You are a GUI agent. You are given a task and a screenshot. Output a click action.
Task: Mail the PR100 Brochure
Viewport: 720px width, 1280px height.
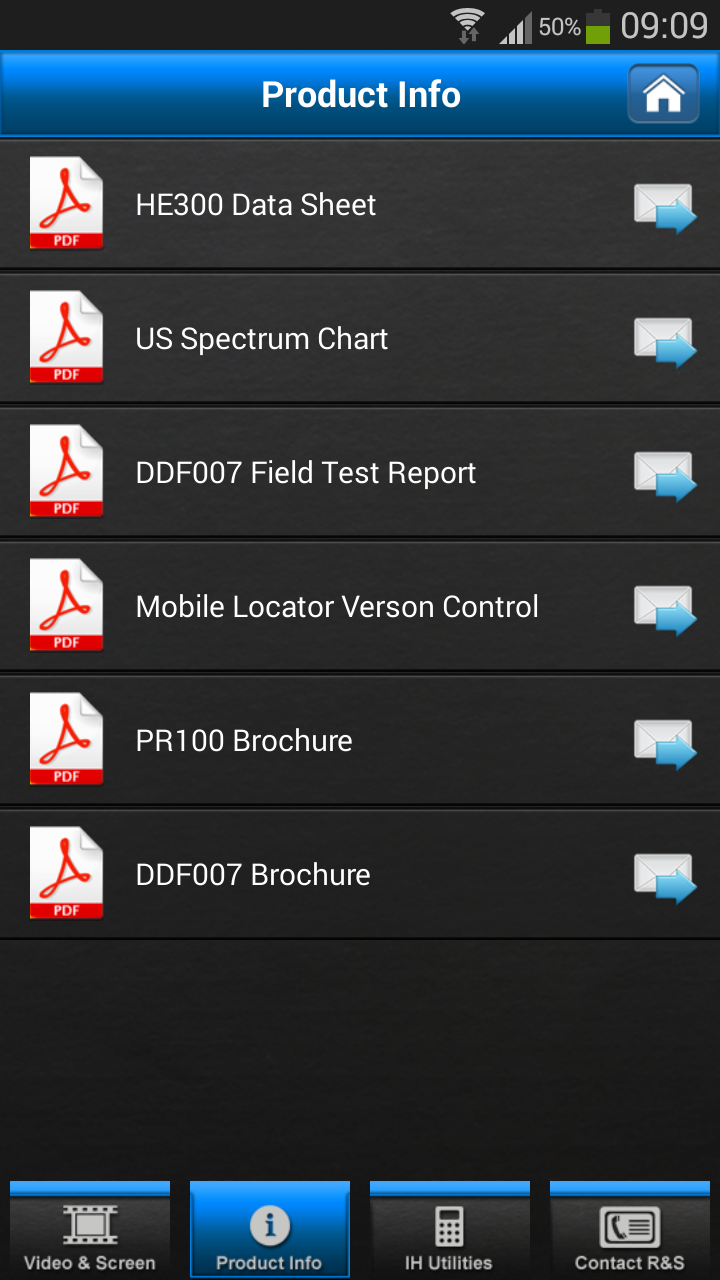click(x=665, y=743)
